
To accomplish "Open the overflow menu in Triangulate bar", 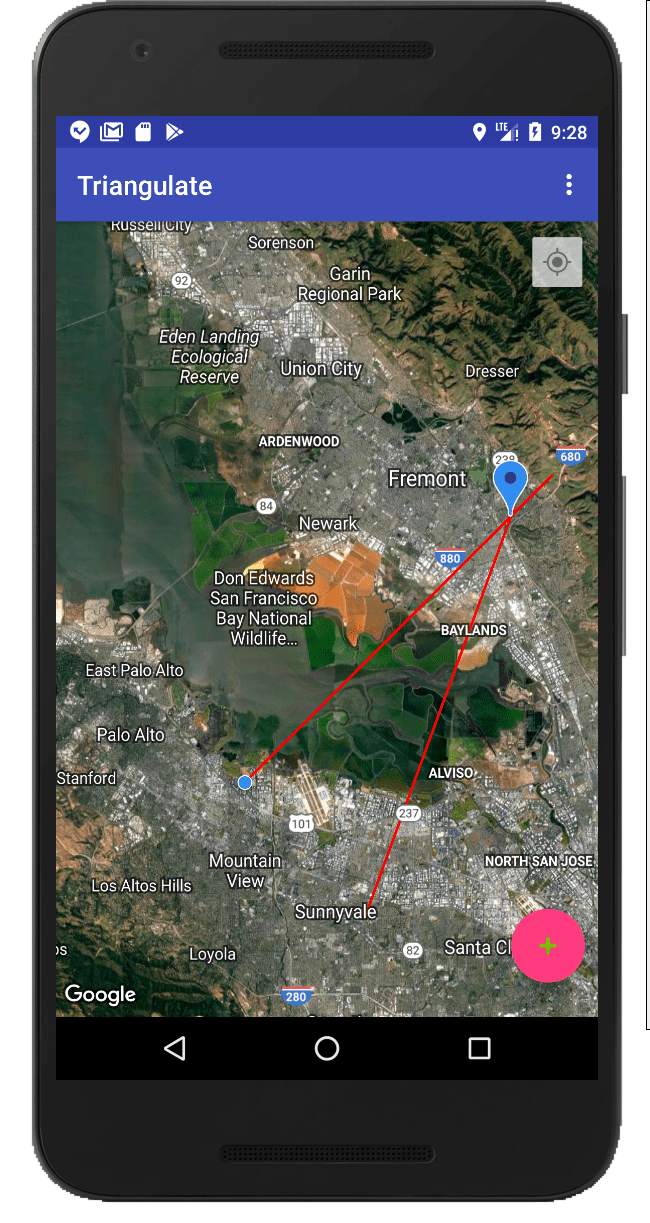I will (x=569, y=185).
